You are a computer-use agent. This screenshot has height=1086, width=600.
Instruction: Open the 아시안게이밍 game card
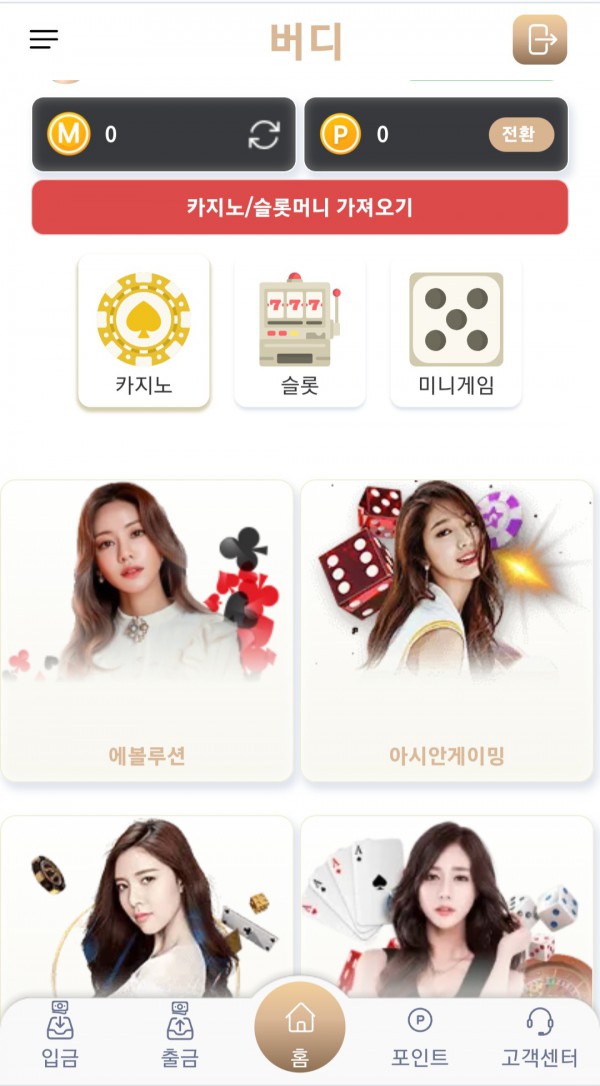coord(447,631)
